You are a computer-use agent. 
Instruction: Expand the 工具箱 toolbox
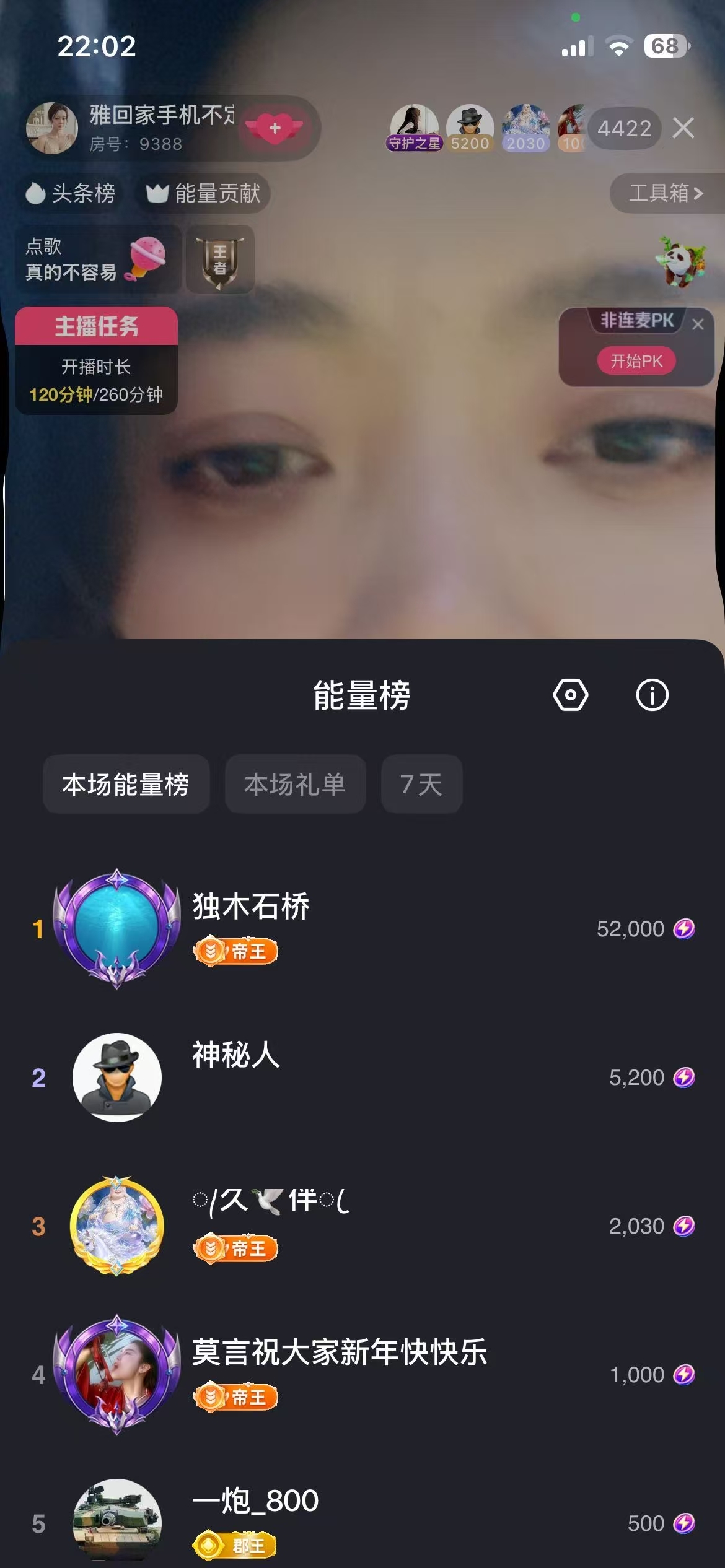[x=662, y=194]
